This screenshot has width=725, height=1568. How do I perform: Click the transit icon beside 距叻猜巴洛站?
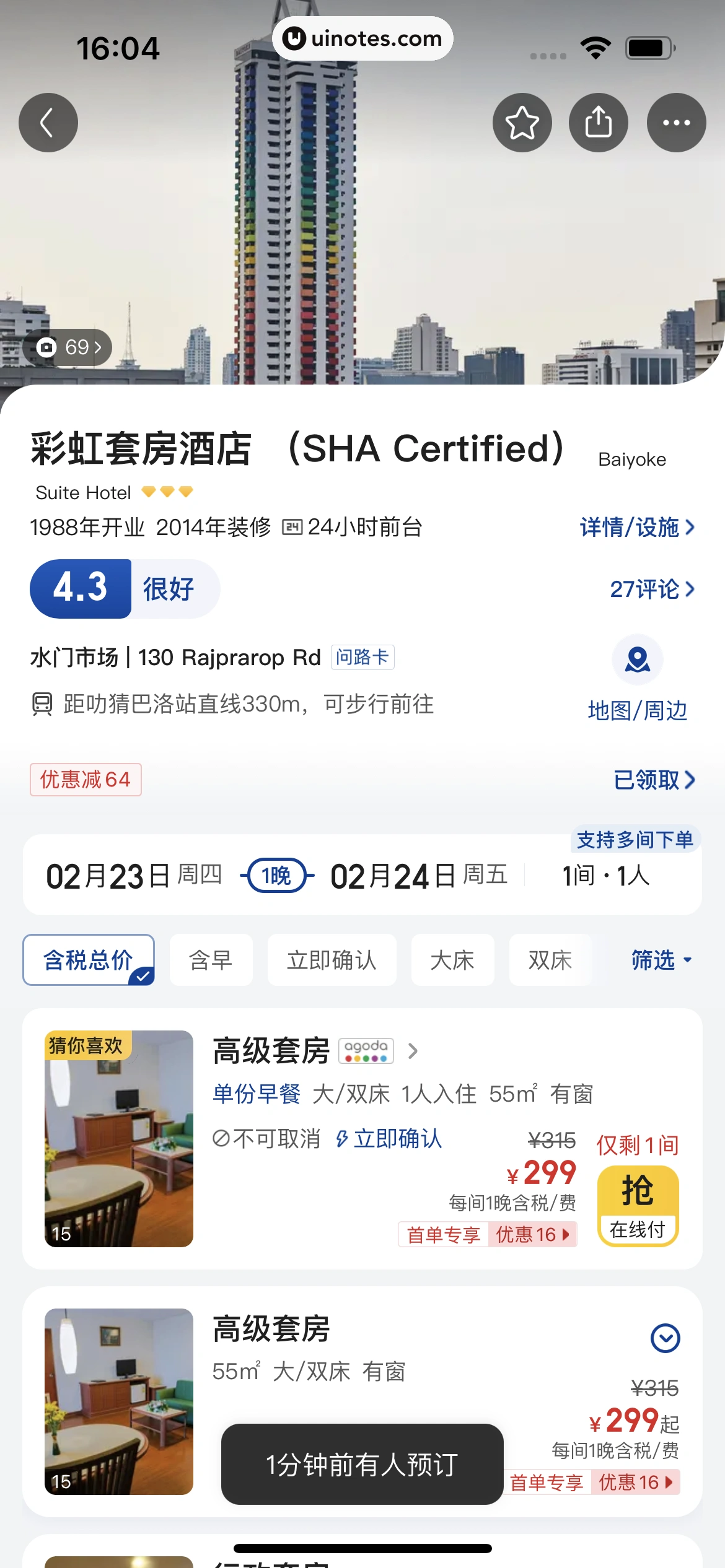[x=41, y=704]
